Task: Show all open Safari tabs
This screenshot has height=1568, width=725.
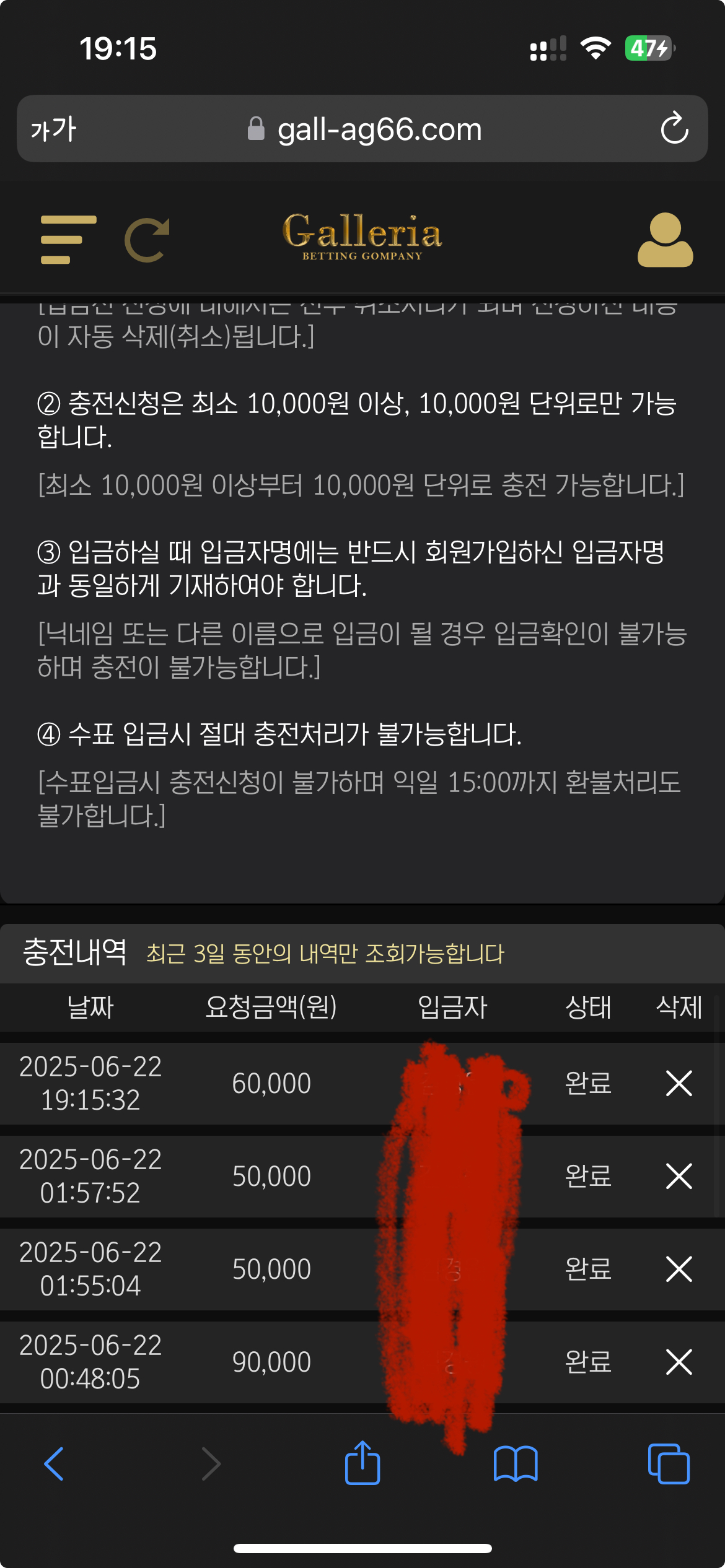Action: pos(668,1464)
